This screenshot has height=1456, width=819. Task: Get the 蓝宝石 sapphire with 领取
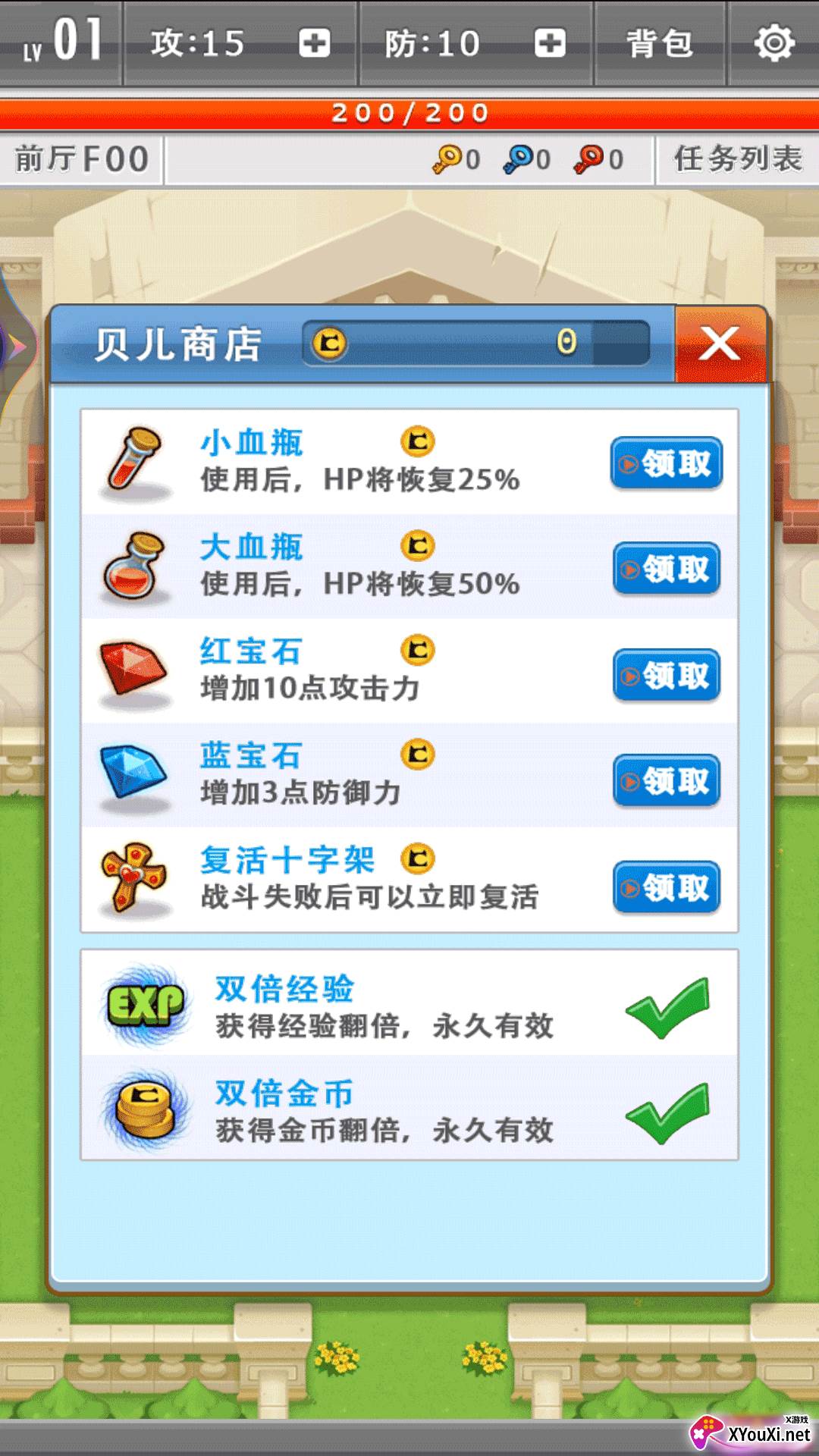[667, 780]
